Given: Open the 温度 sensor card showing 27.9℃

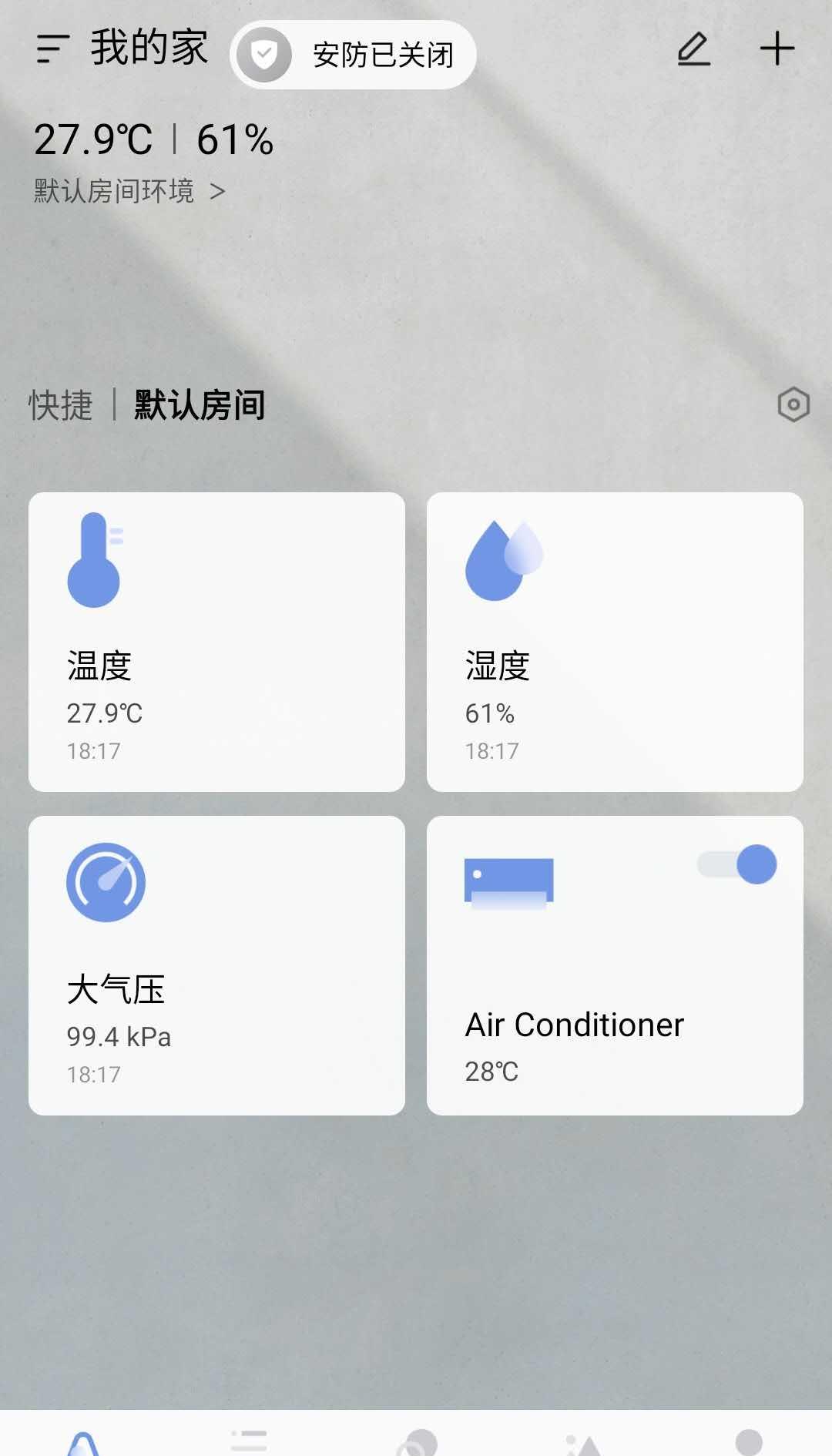Looking at the screenshot, I should [216, 643].
